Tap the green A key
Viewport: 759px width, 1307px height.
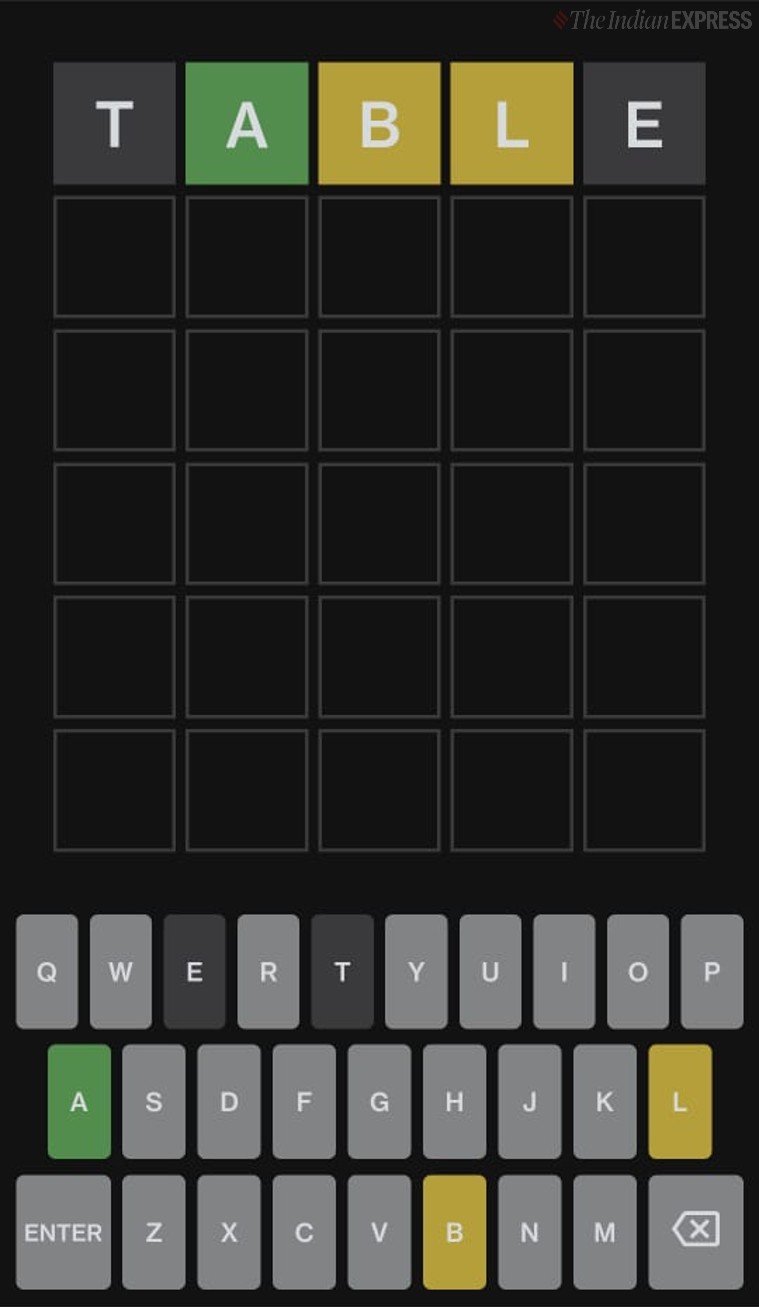point(79,1102)
